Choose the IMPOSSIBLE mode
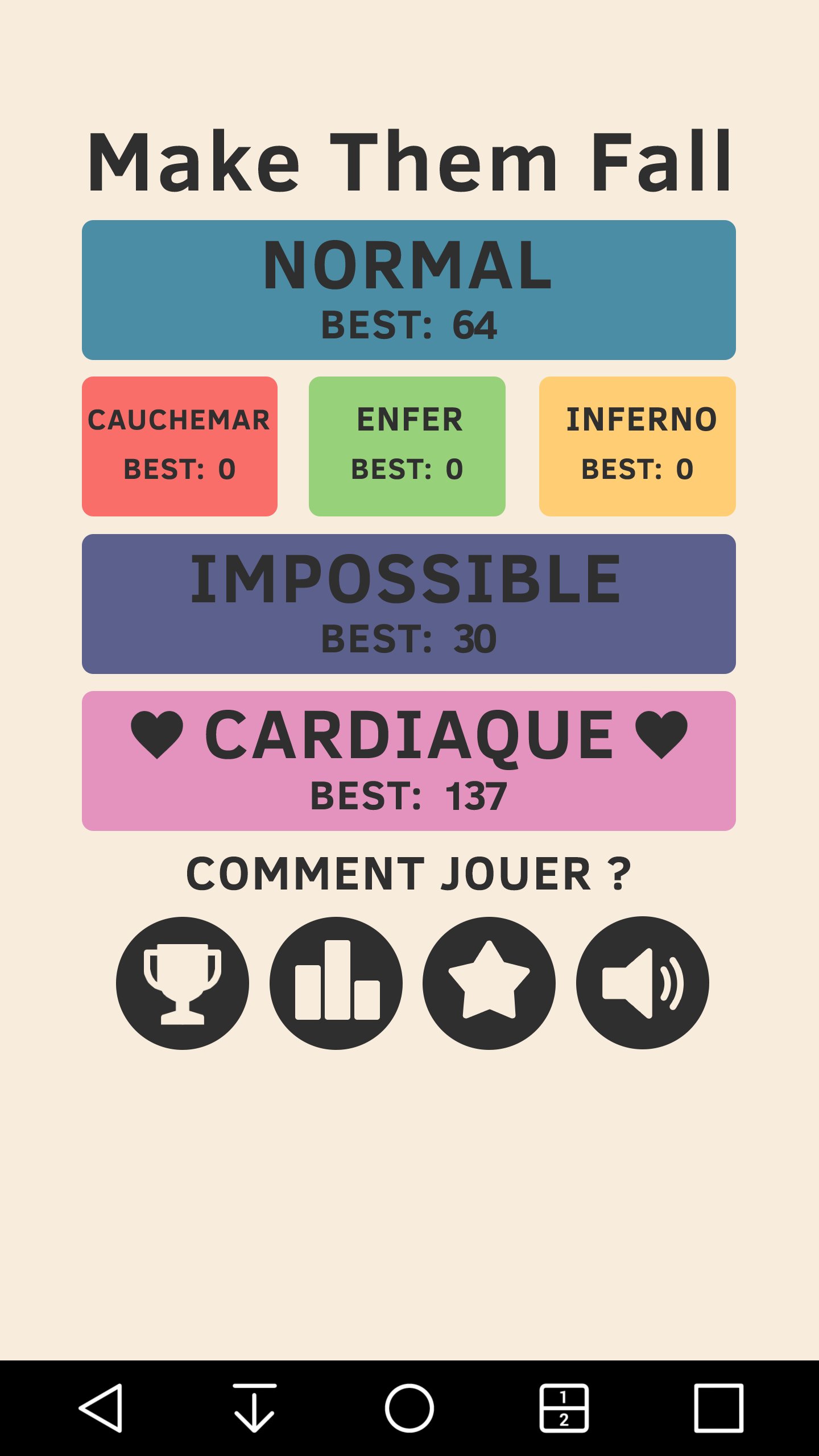 (x=408, y=604)
